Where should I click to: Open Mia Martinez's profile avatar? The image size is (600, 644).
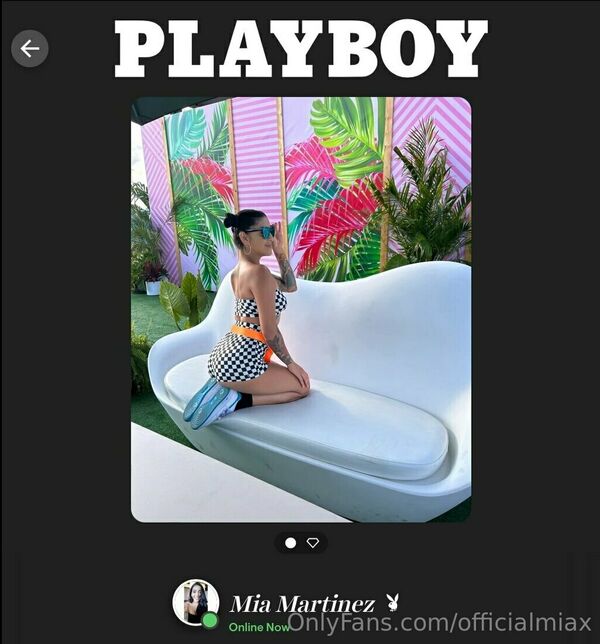(x=195, y=603)
